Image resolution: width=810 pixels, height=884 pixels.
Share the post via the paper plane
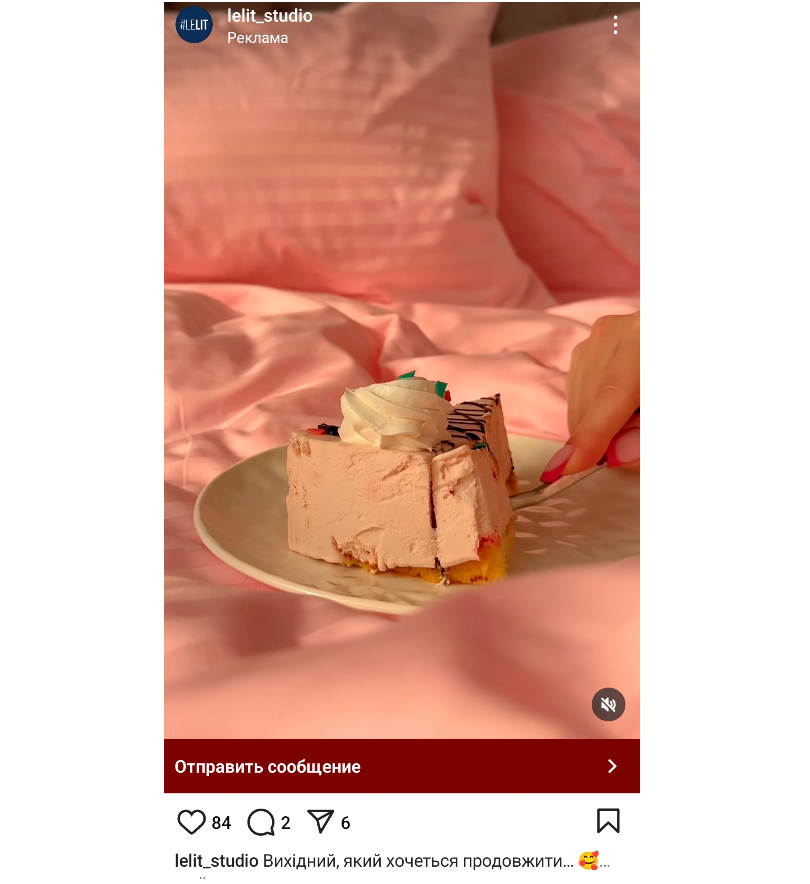click(320, 822)
